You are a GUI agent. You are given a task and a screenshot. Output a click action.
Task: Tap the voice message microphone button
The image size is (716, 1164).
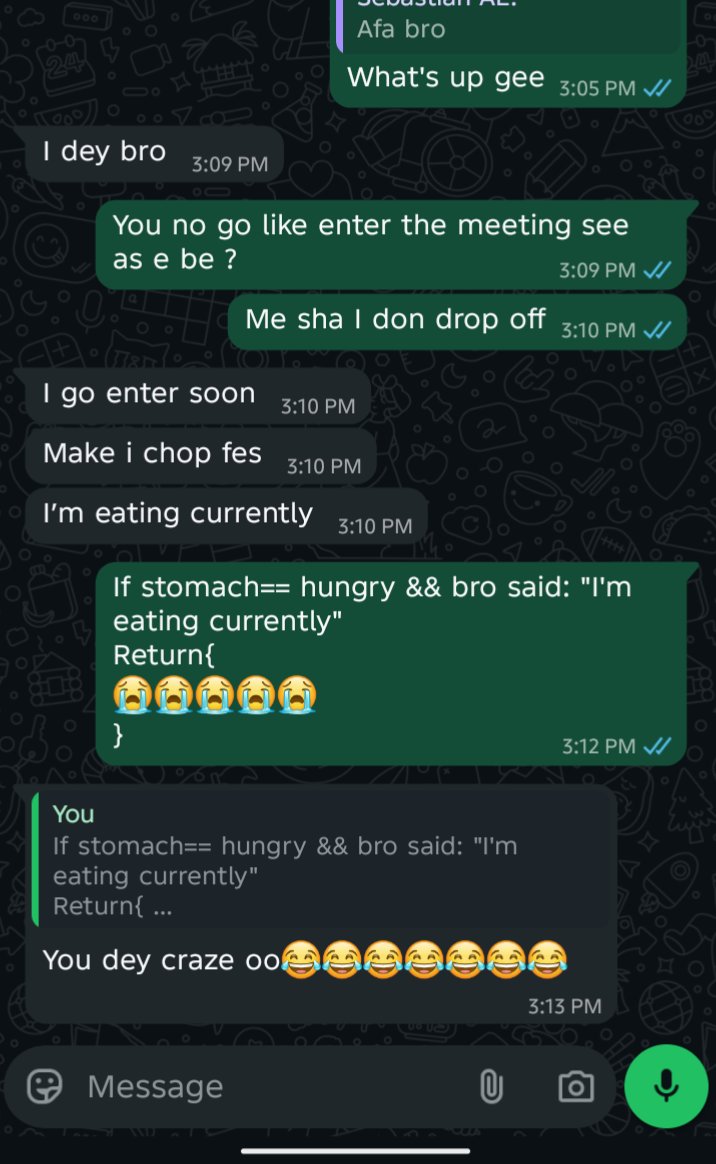(666, 1086)
